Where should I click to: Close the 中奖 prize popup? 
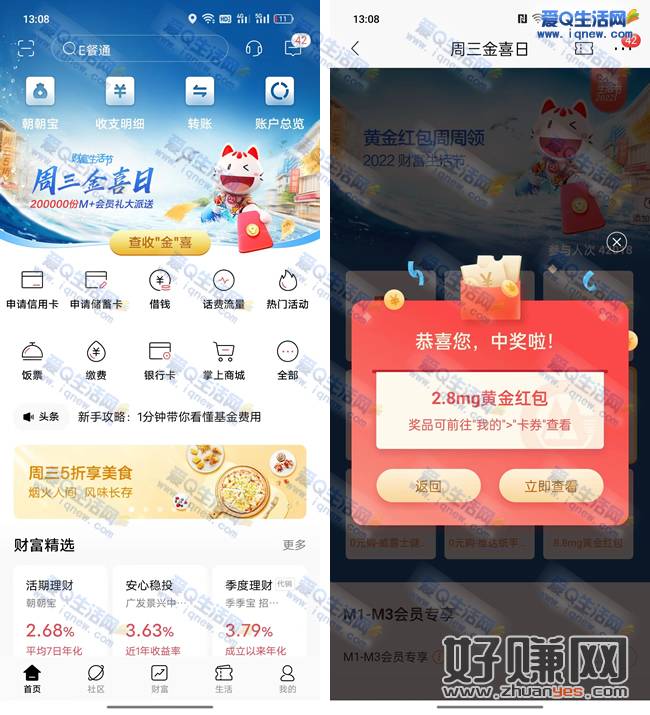(x=617, y=242)
